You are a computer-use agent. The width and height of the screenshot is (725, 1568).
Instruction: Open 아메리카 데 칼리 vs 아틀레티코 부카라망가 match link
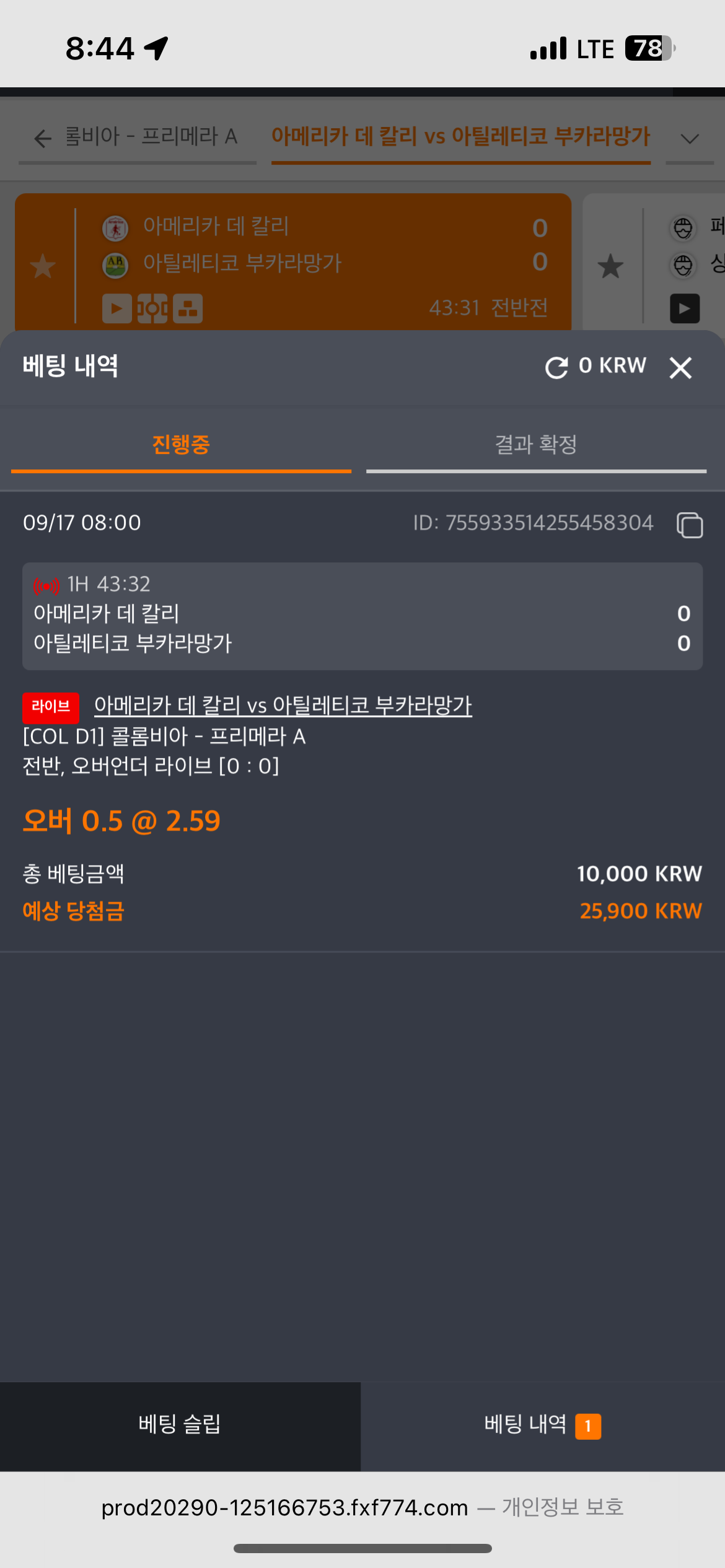283,705
